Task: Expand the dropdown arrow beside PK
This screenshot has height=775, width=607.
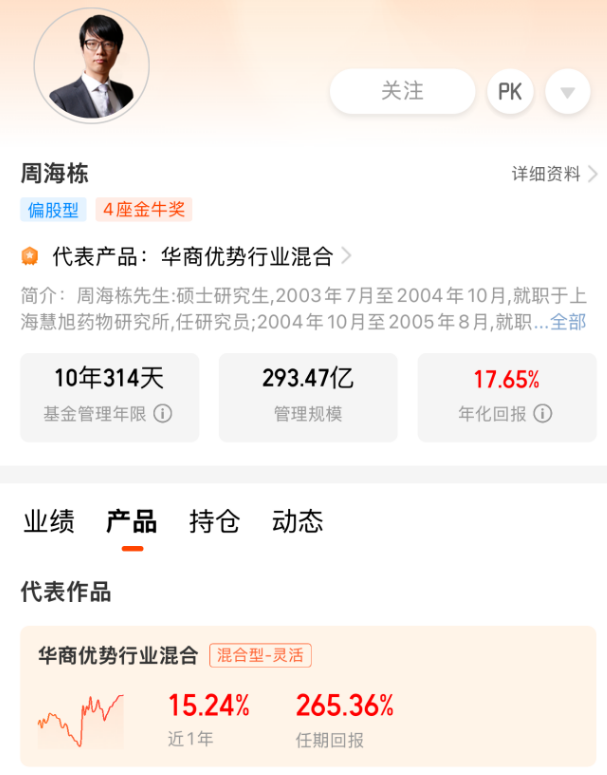Action: [567, 92]
